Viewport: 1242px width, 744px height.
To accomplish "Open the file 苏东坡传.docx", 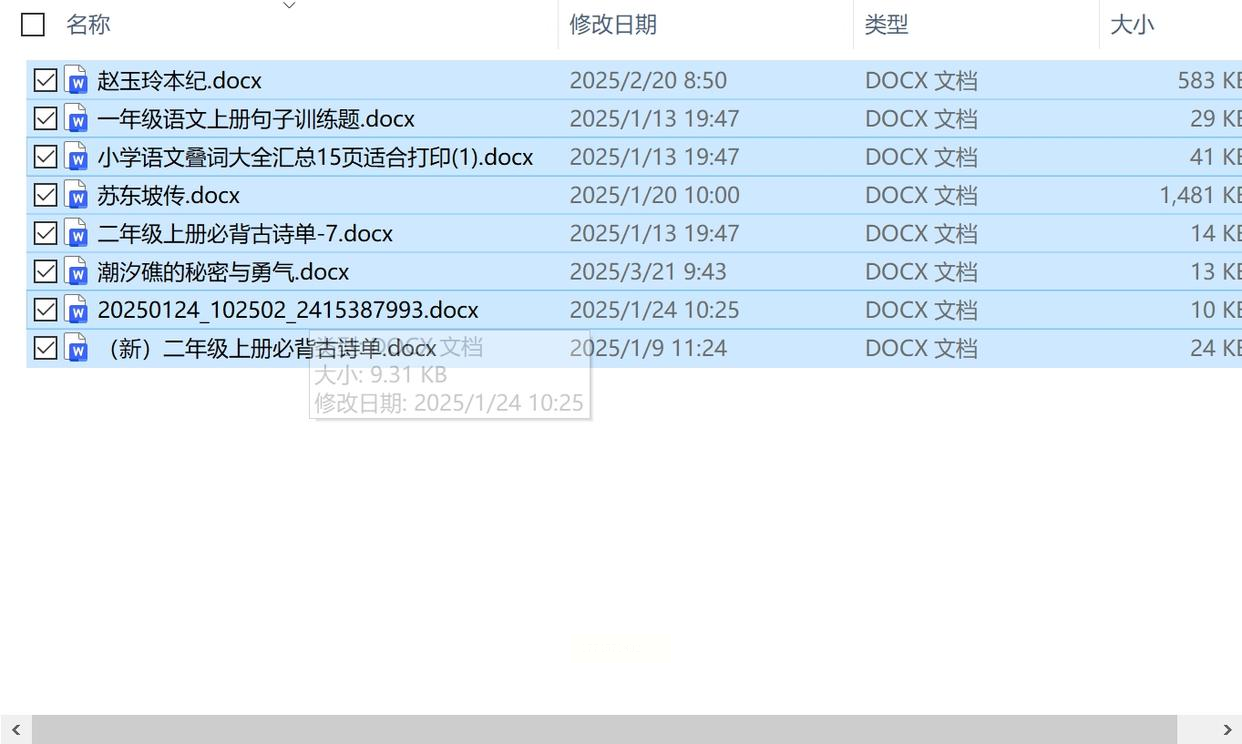I will pyautogui.click(x=168, y=195).
